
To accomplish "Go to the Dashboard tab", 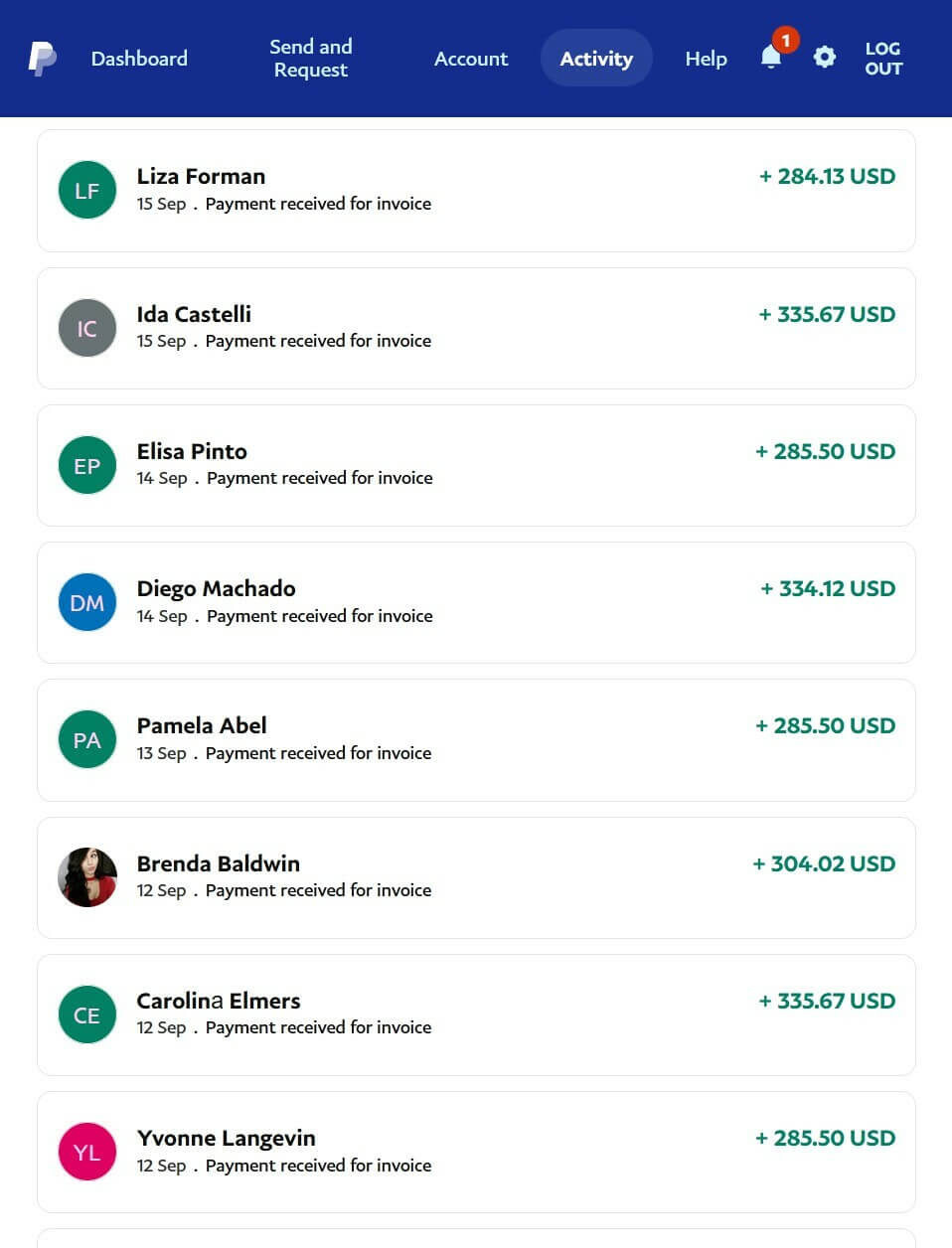I will coord(139,59).
